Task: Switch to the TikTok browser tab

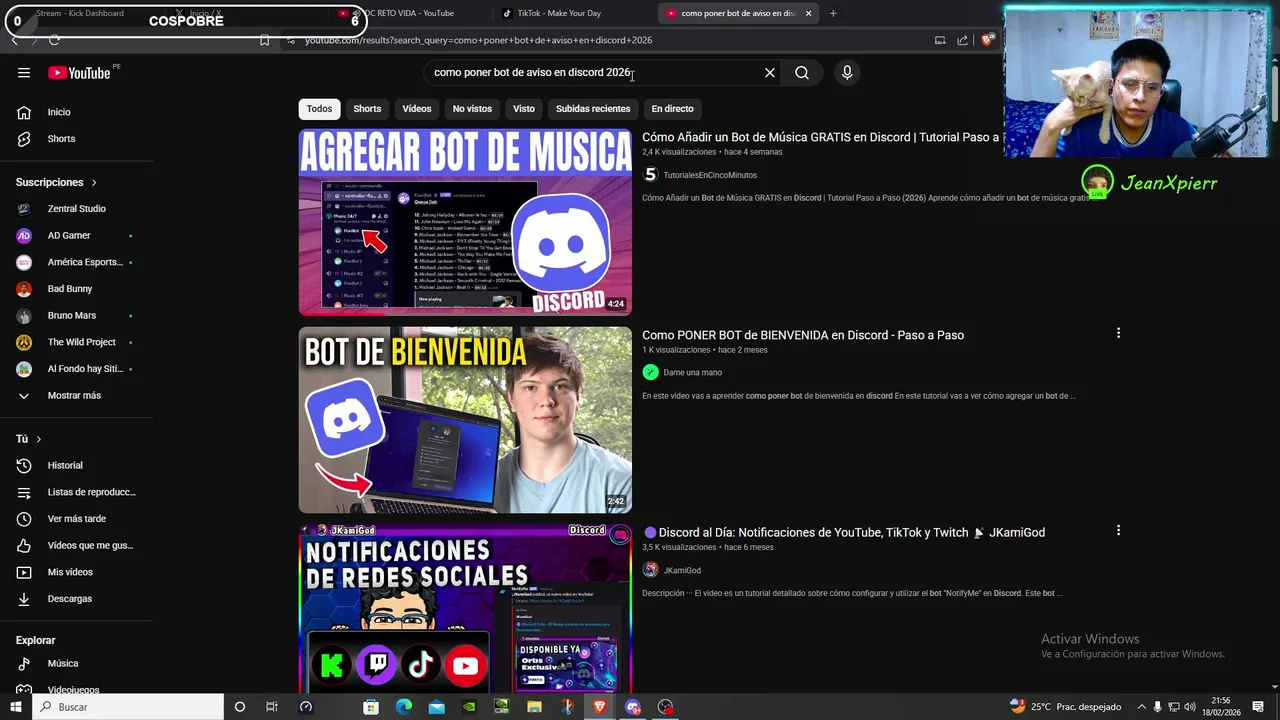Action: point(558,13)
